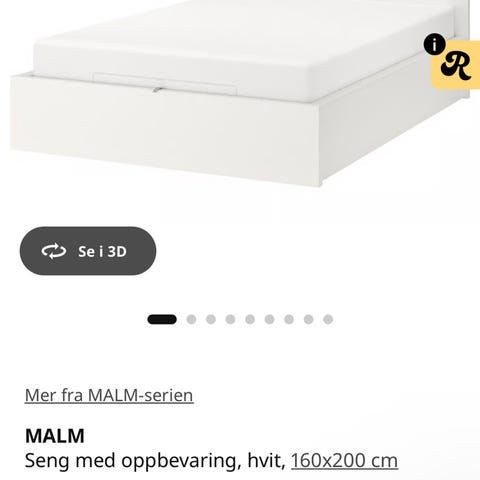Open the 3D view with Se i 3D
The height and width of the screenshot is (480, 480).
pyautogui.click(x=88, y=251)
